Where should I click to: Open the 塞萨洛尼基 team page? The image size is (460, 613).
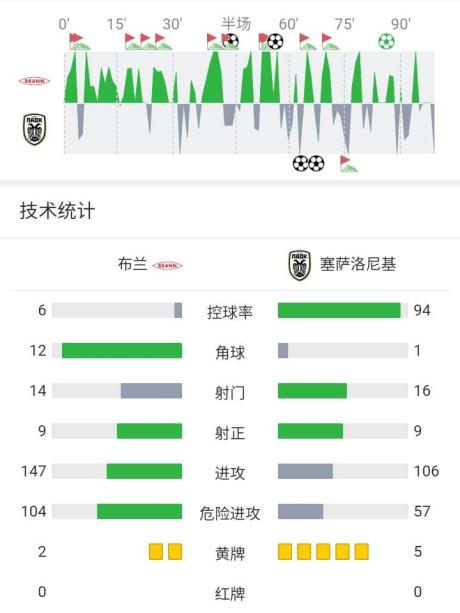pos(358,264)
